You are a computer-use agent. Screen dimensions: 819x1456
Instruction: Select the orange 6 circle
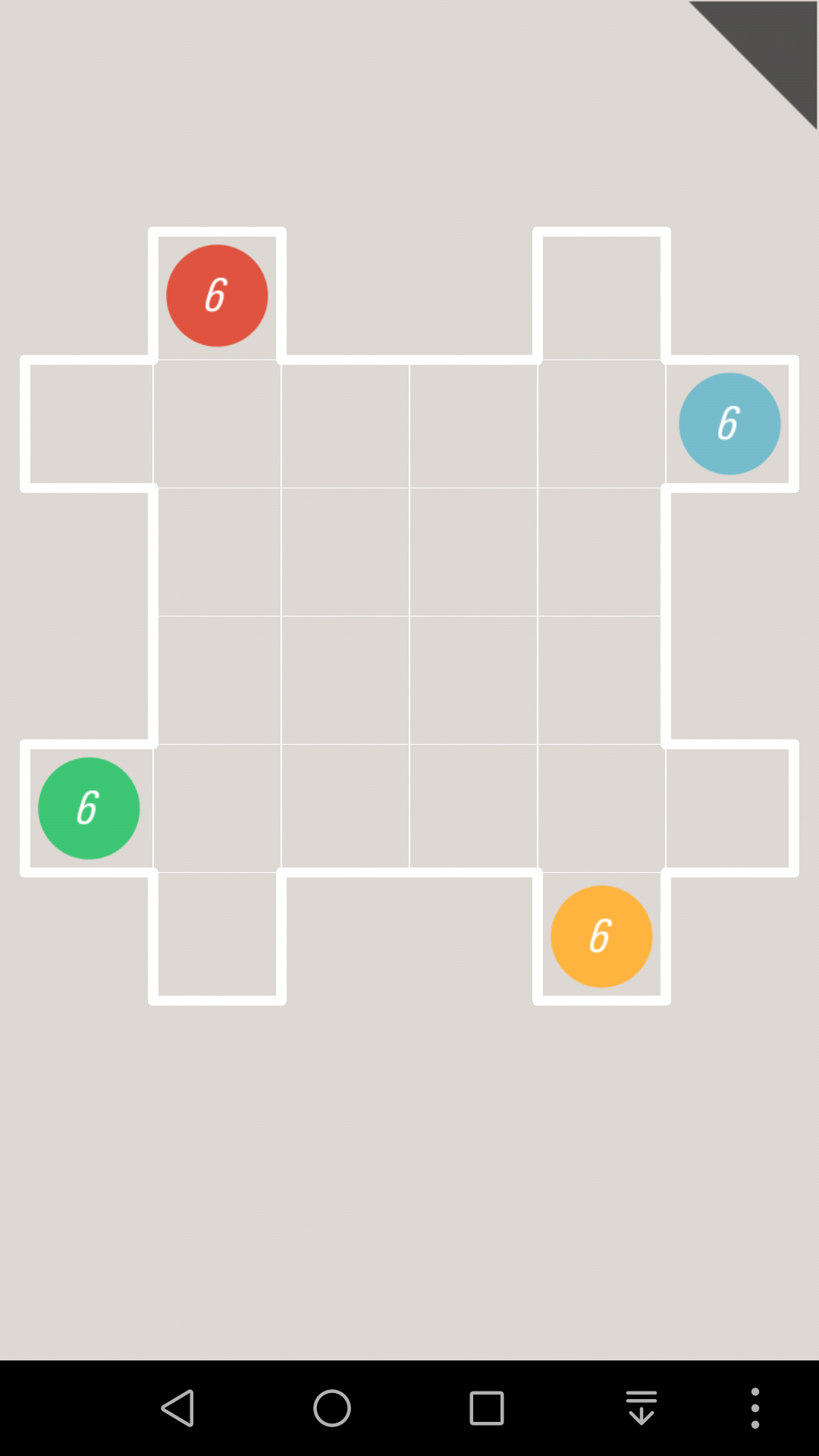[601, 936]
